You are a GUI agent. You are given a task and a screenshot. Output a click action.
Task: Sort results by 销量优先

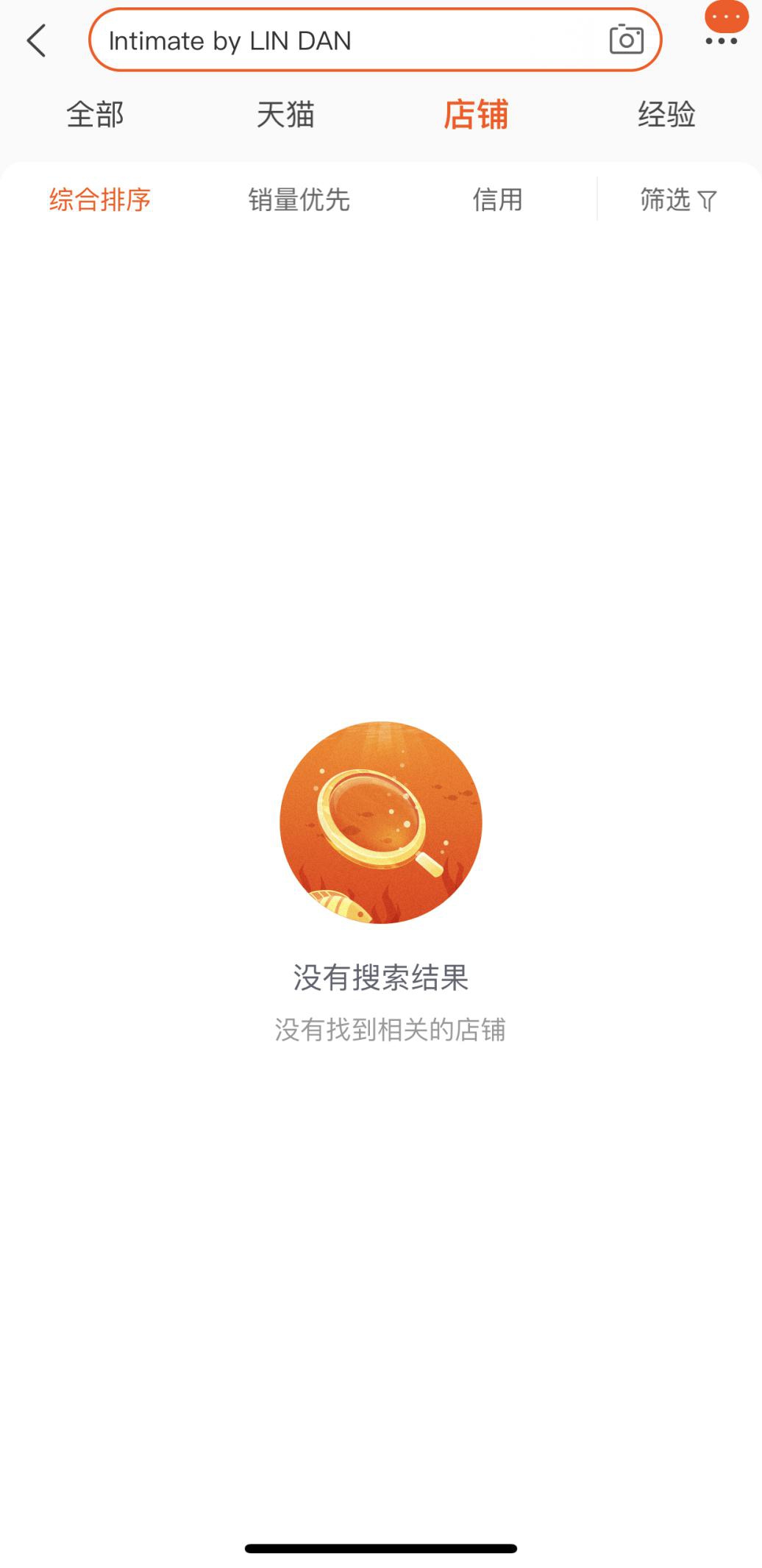(299, 199)
